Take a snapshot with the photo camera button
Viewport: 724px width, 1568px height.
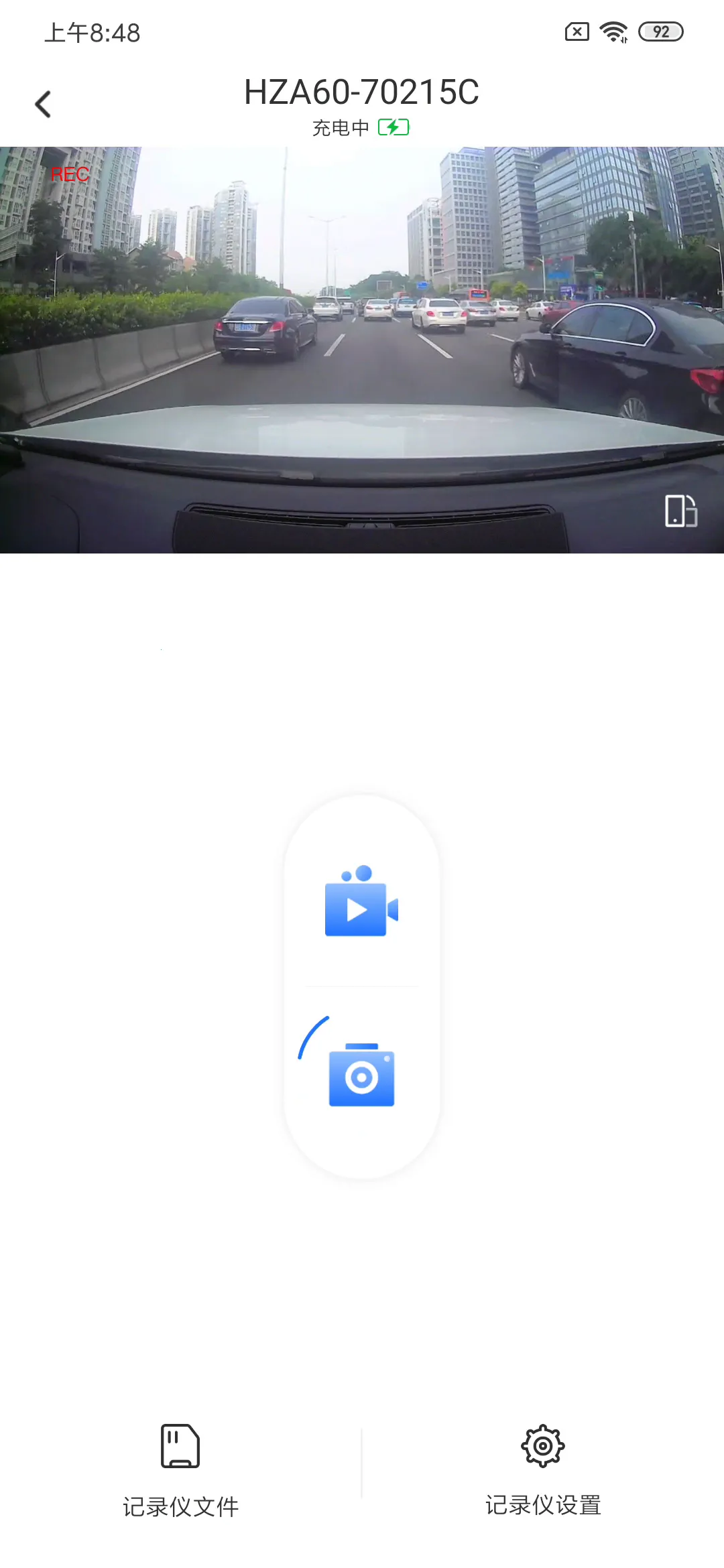(361, 1075)
